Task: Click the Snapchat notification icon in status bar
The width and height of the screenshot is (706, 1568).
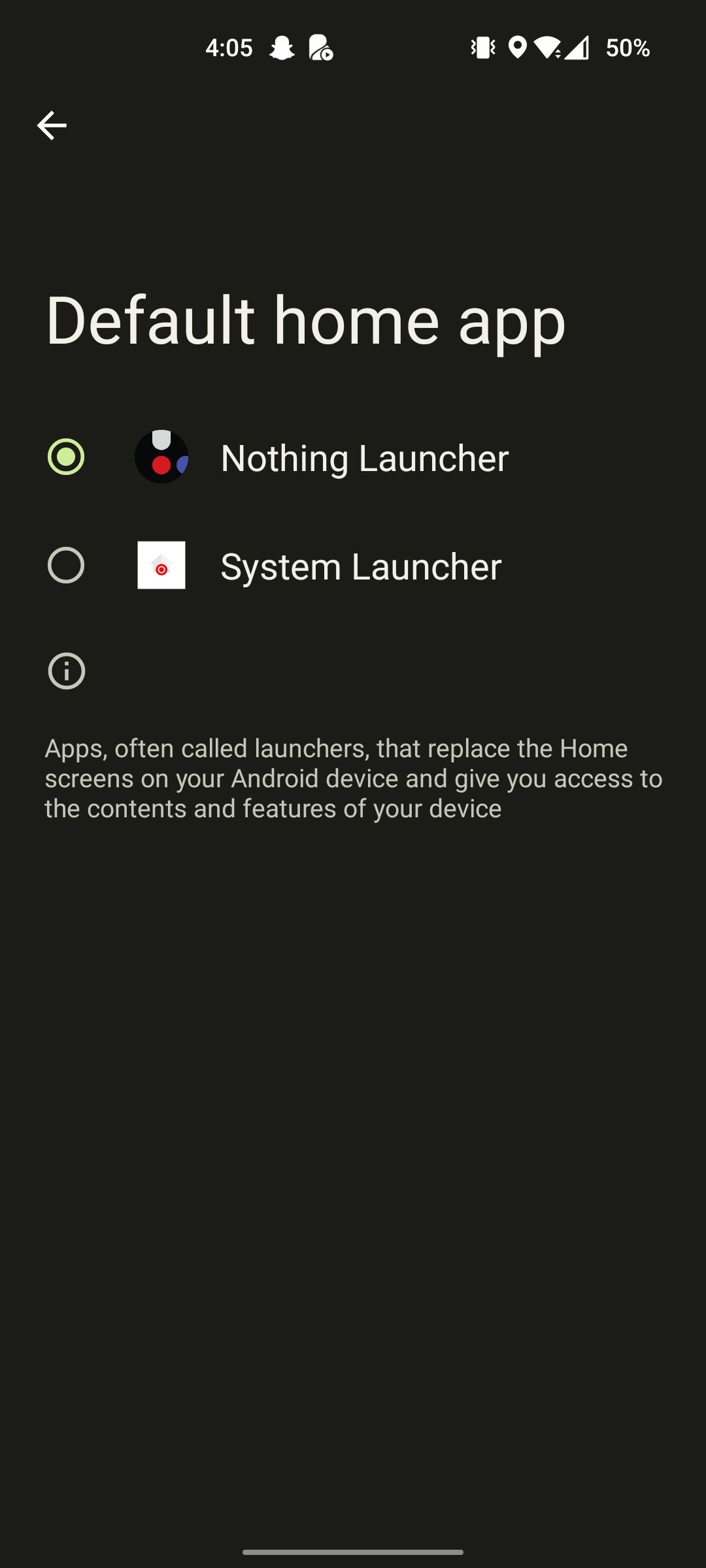Action: pos(282,48)
